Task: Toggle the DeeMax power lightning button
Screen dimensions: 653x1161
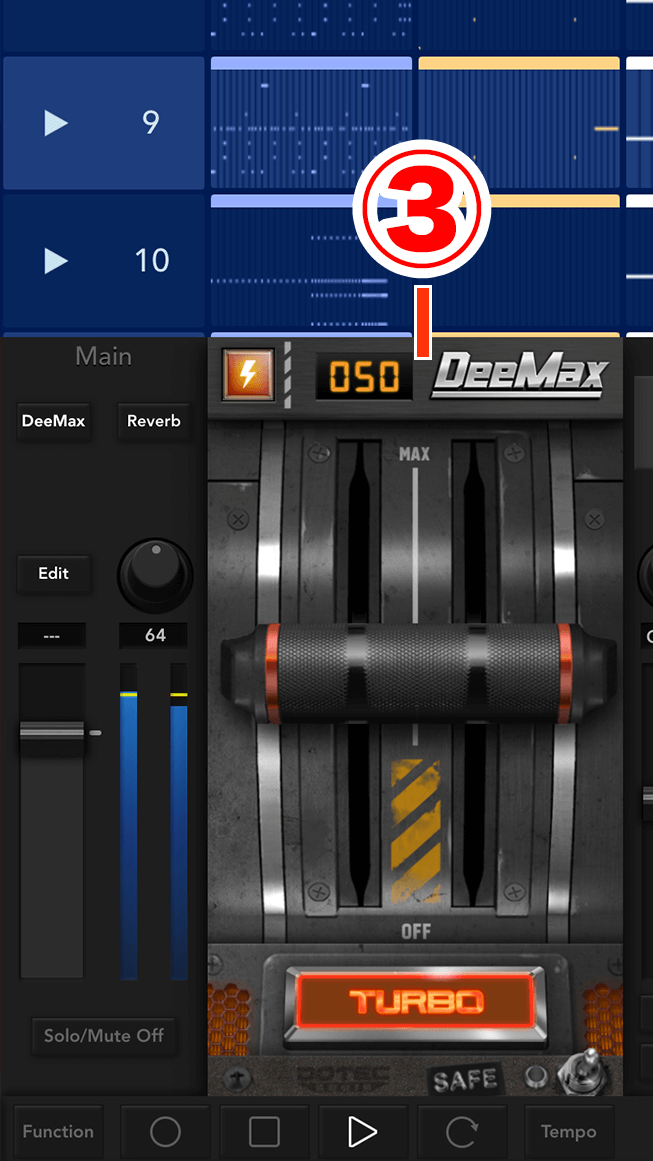Action: 241,375
